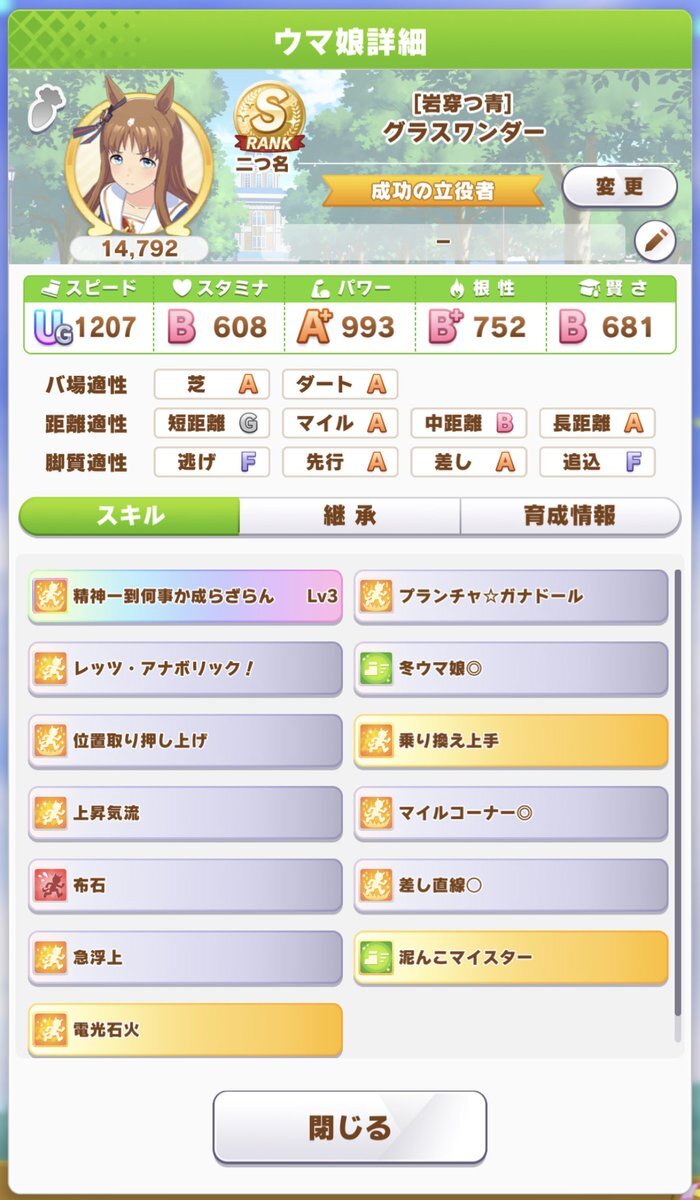
Task: Select the 上昇気流 skill
Action: (185, 813)
